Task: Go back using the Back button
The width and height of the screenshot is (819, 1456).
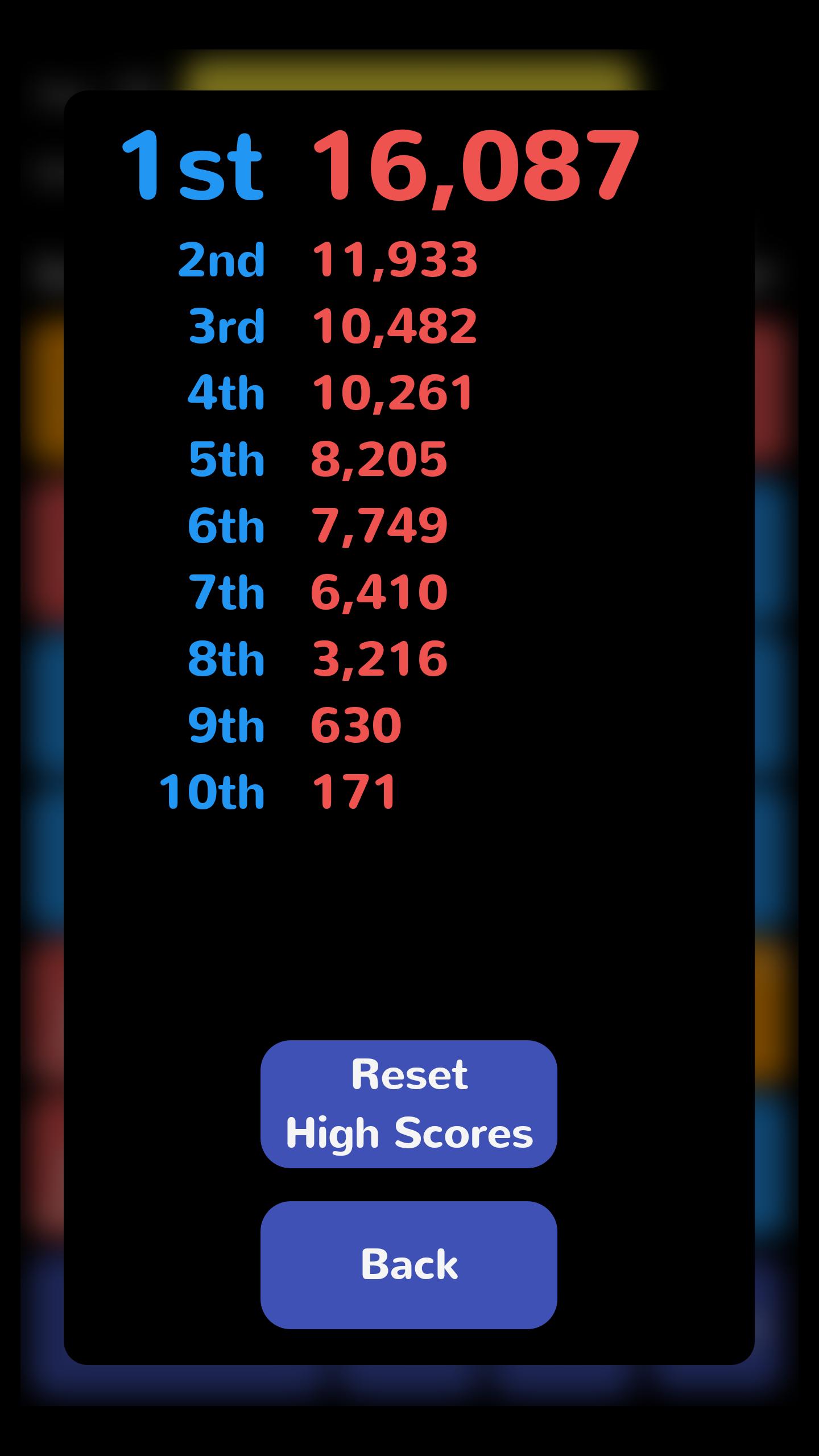Action: coord(408,1265)
